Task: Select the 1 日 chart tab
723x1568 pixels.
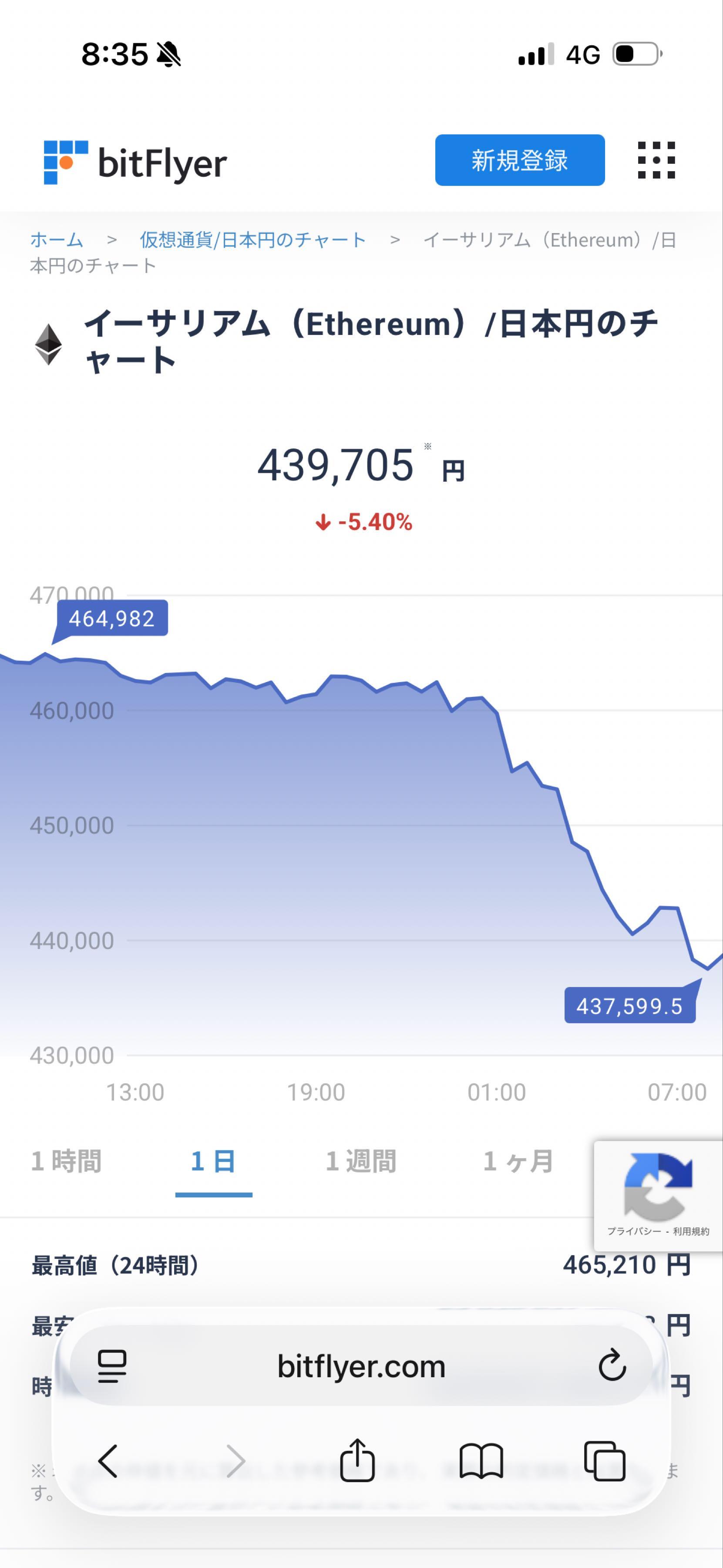Action: (213, 1161)
